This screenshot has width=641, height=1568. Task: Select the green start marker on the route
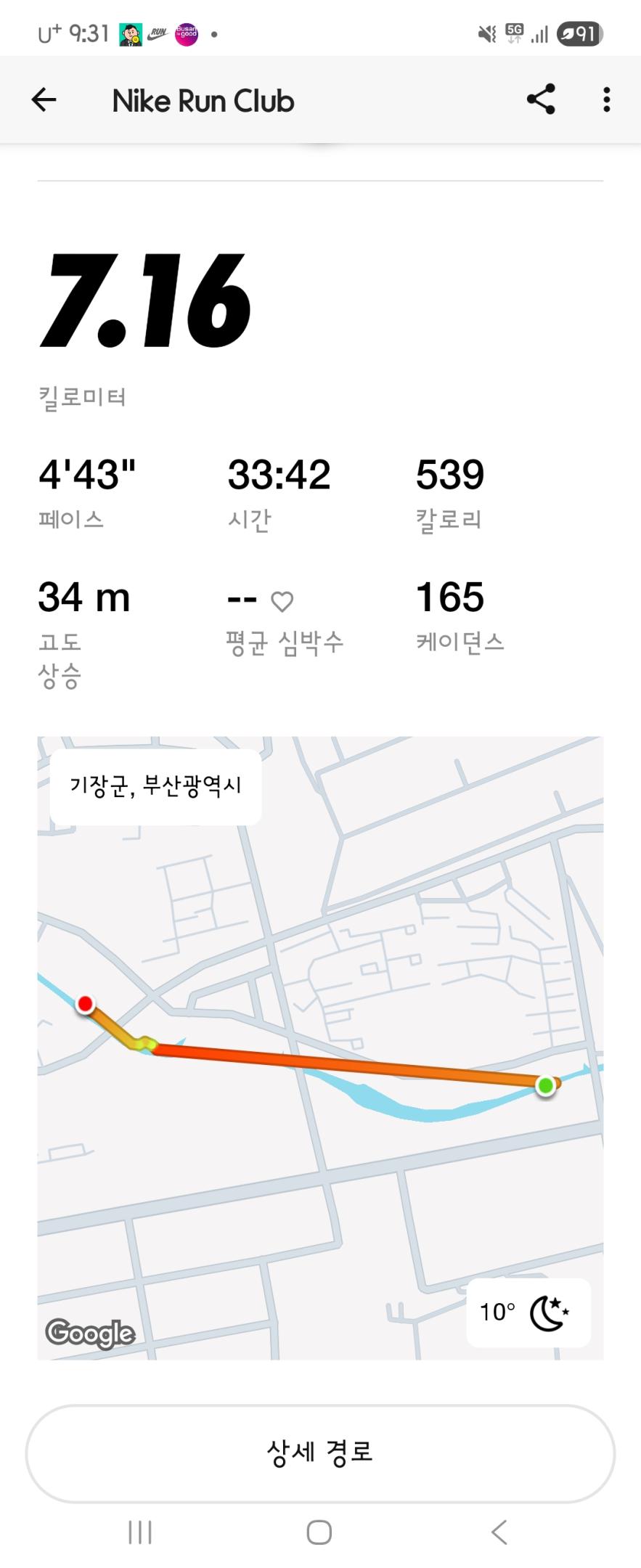coord(547,1085)
